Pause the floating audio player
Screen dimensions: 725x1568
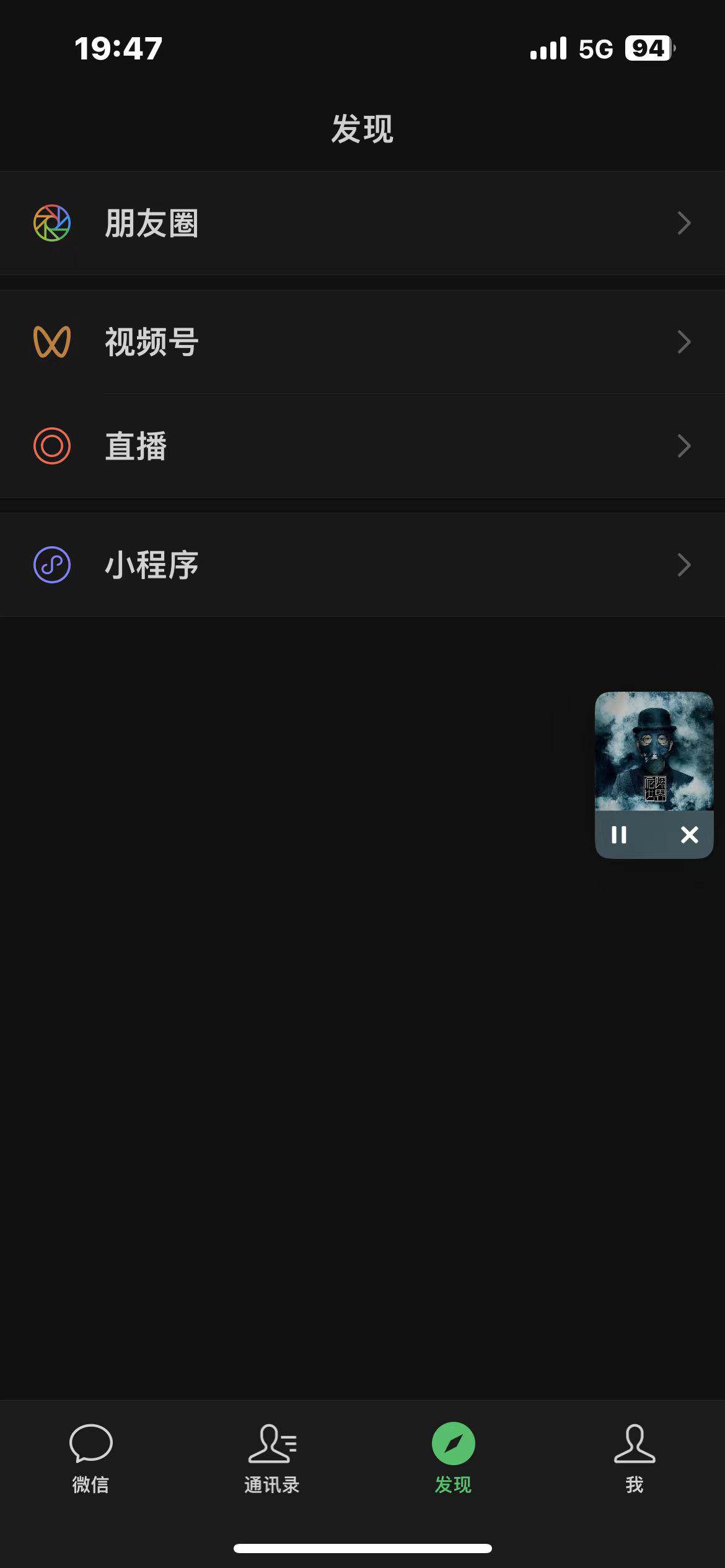(619, 835)
